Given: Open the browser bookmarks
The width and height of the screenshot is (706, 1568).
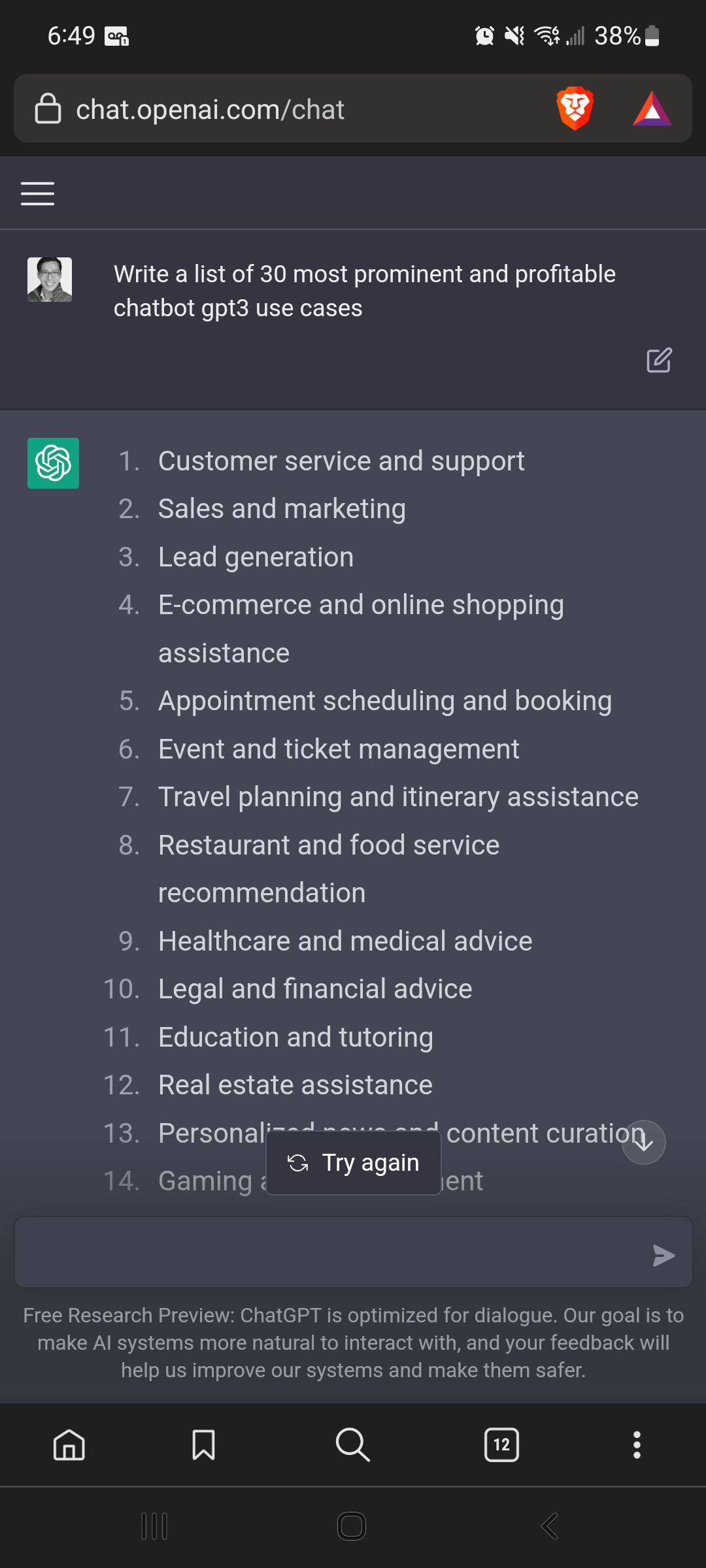Looking at the screenshot, I should 203,1445.
